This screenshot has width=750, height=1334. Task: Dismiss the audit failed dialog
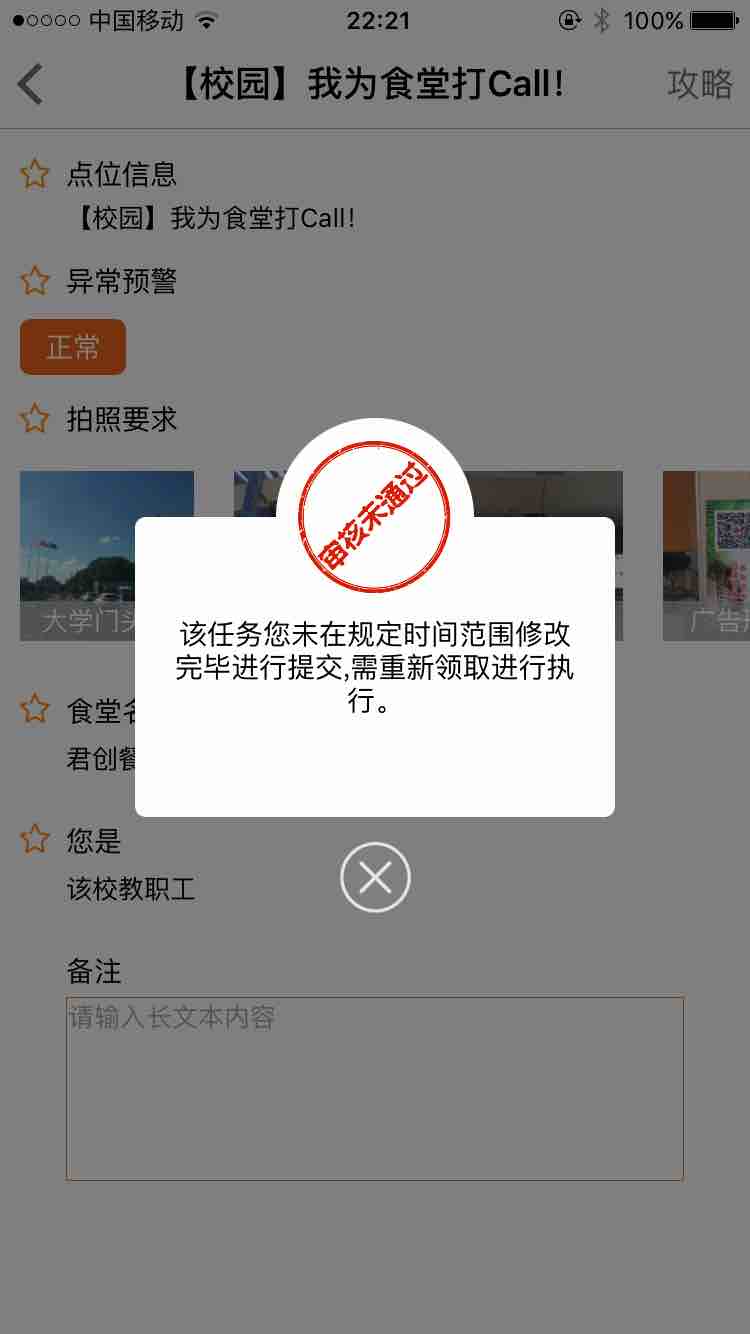375,878
